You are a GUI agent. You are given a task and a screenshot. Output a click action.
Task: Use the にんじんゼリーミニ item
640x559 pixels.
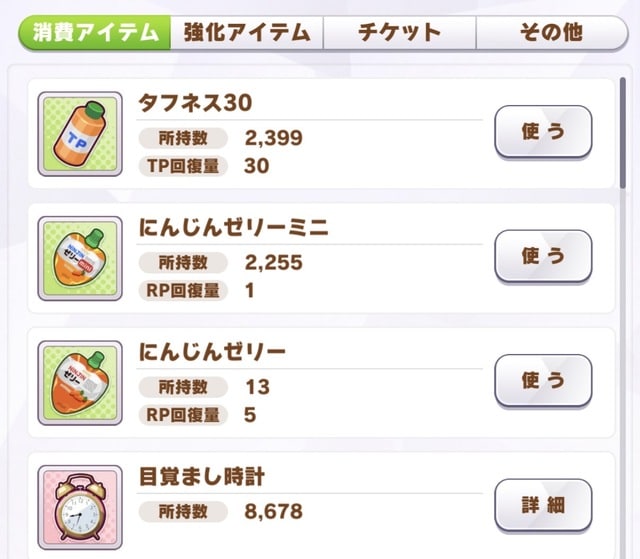[x=543, y=256]
